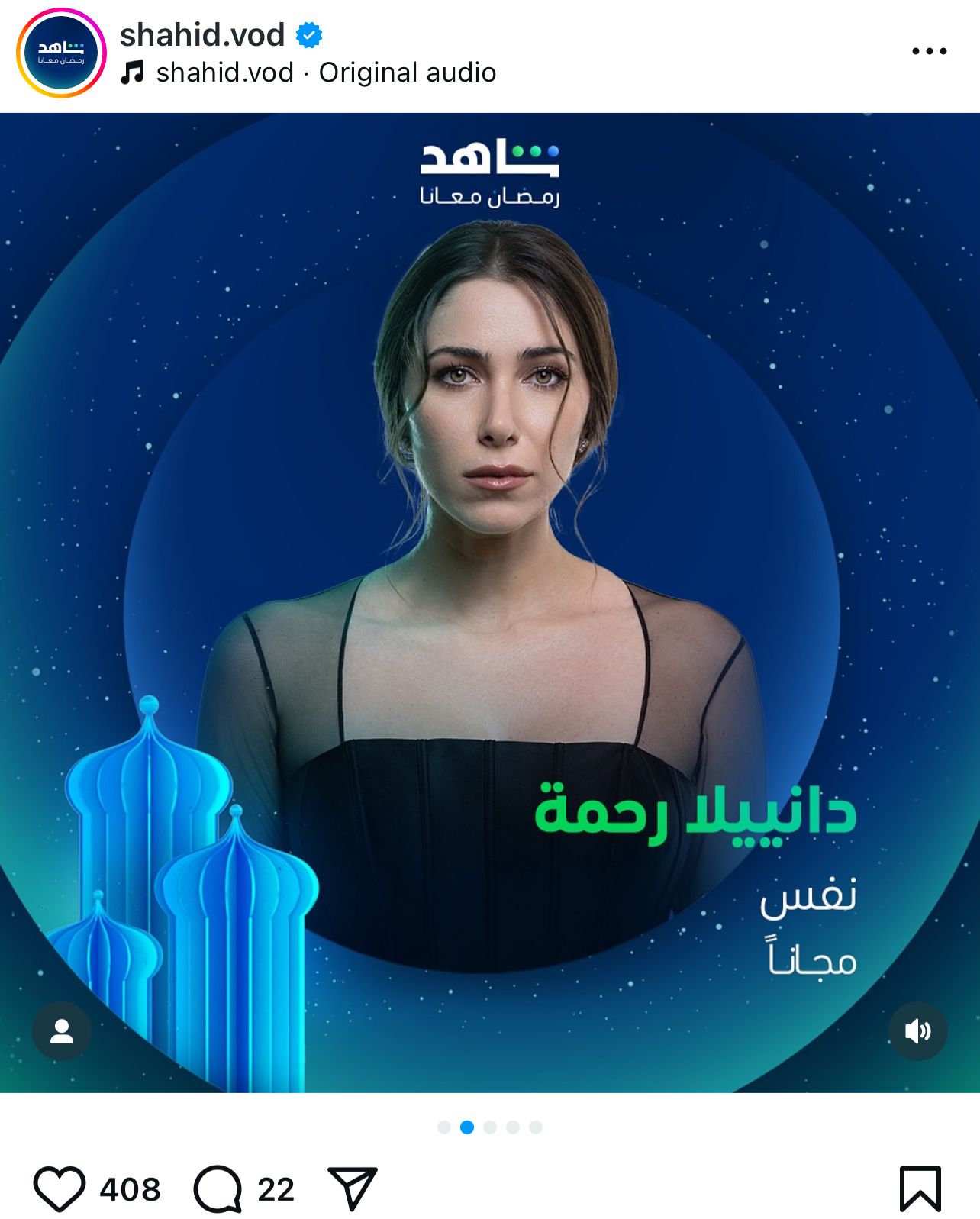This screenshot has width=980, height=1219.
Task: Open the post's three-dot options menu
Action: [x=929, y=51]
